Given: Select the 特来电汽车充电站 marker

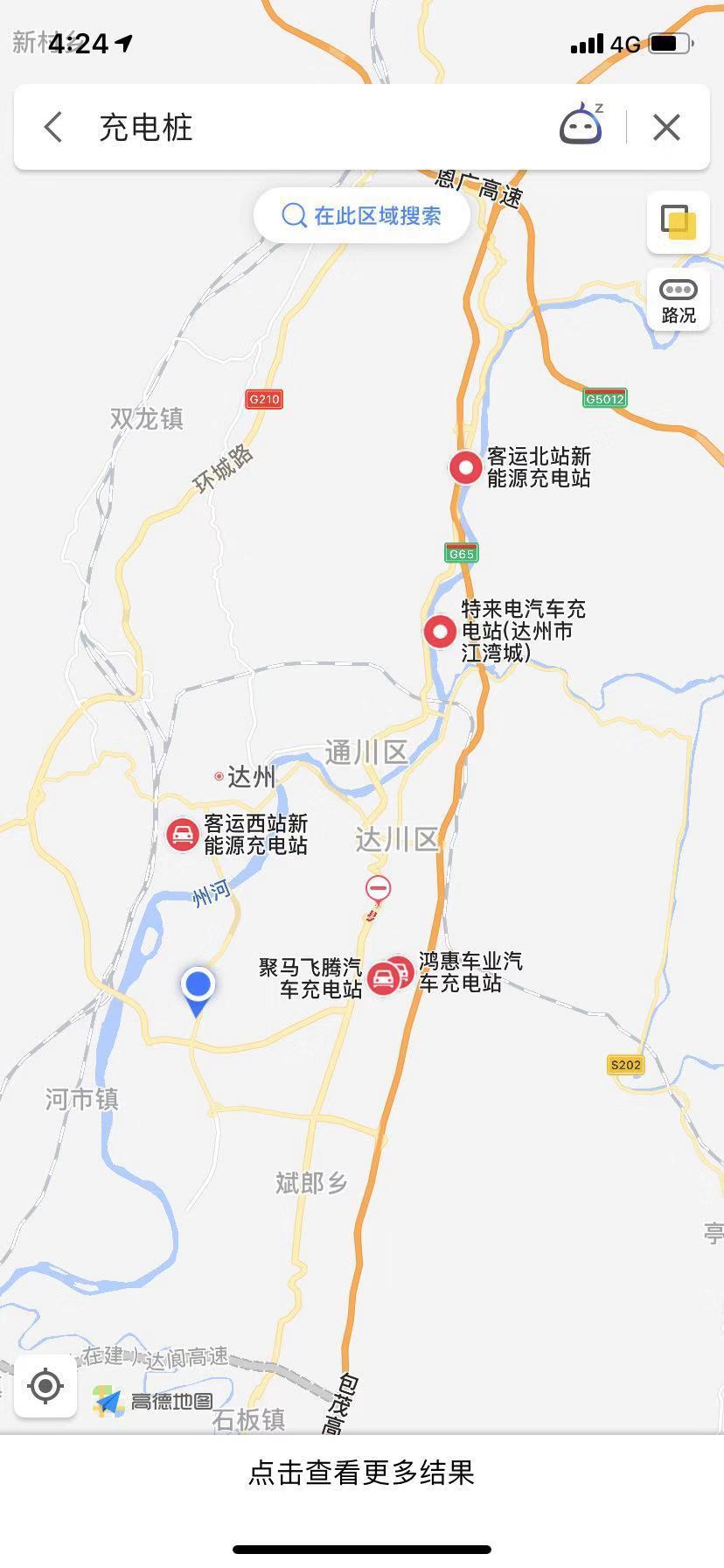Looking at the screenshot, I should [440, 631].
